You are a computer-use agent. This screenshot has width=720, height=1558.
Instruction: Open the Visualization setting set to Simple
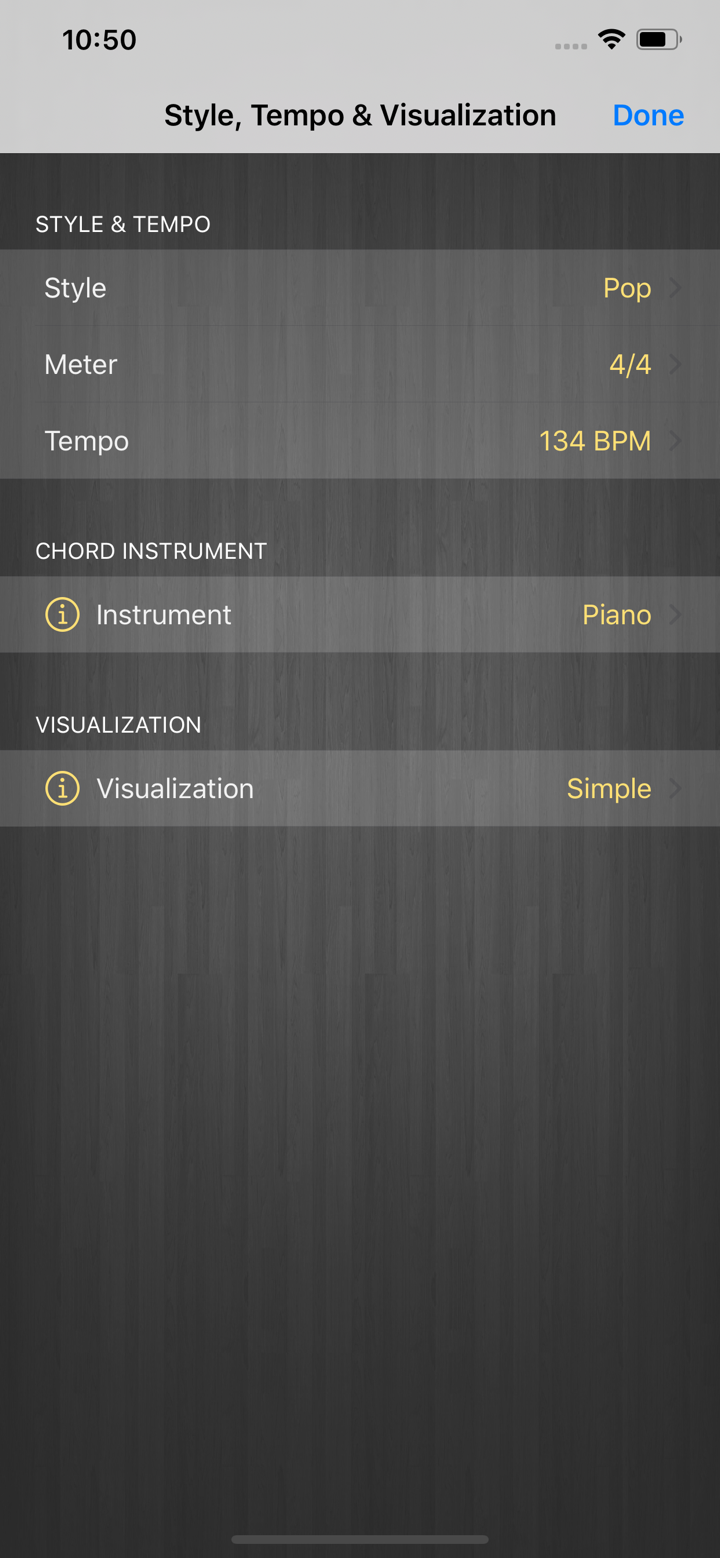360,788
